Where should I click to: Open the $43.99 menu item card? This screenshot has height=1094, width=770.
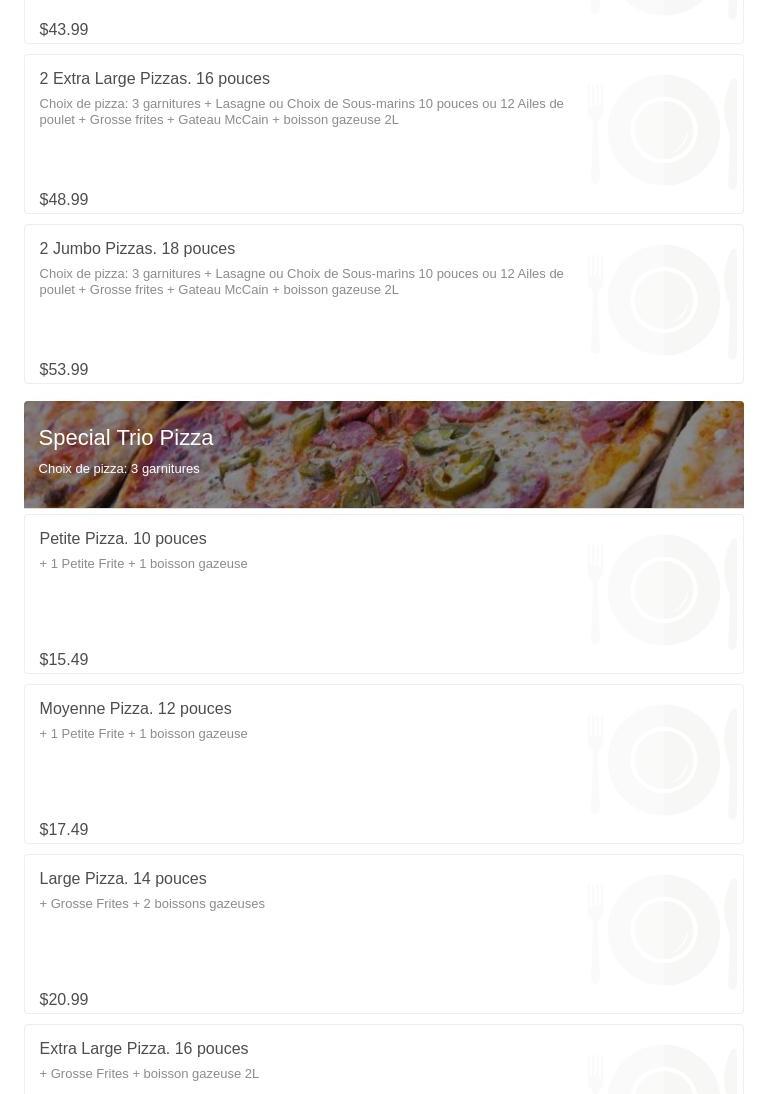tap(383, 22)
